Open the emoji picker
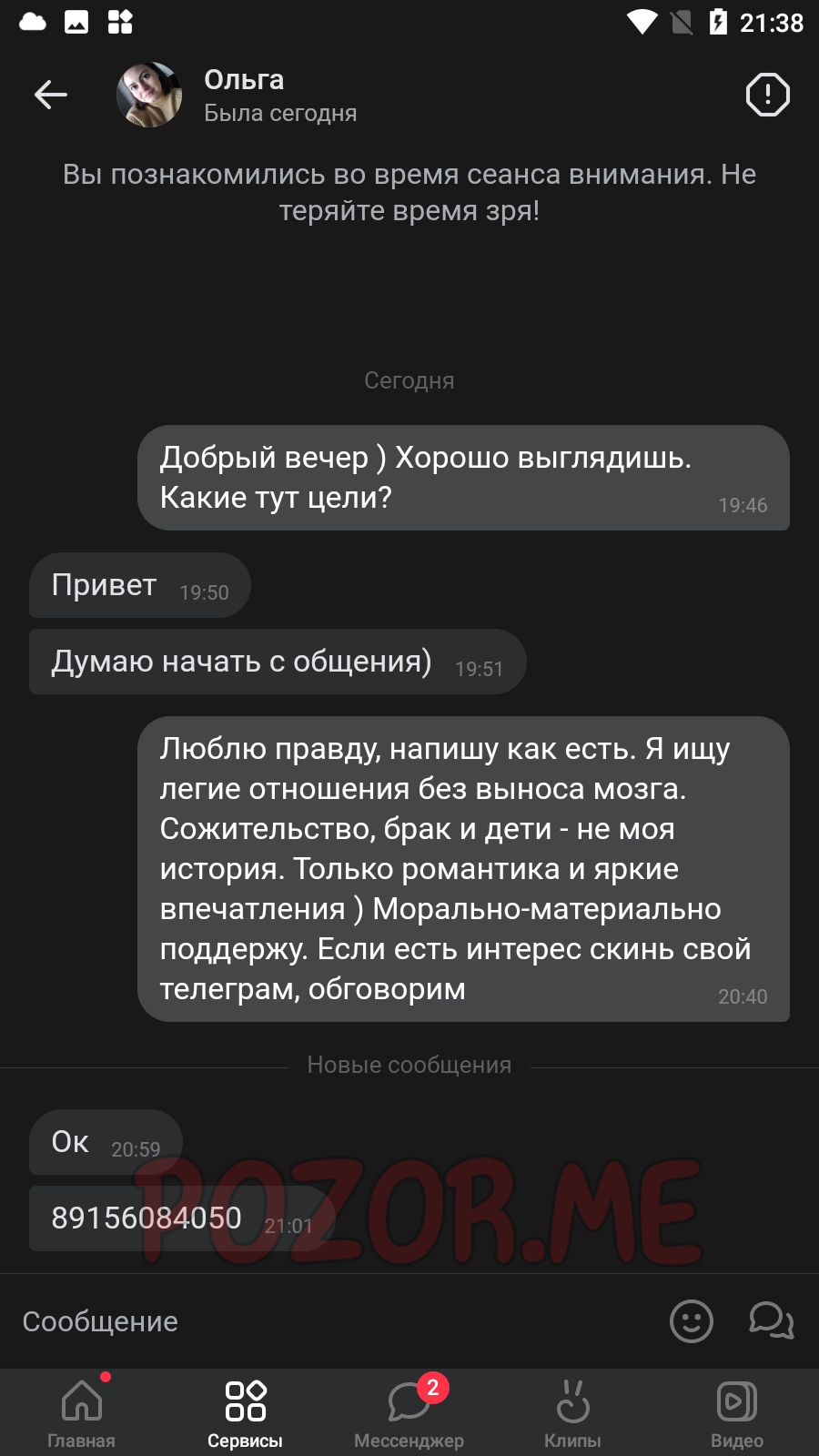The image size is (819, 1456). [692, 1321]
